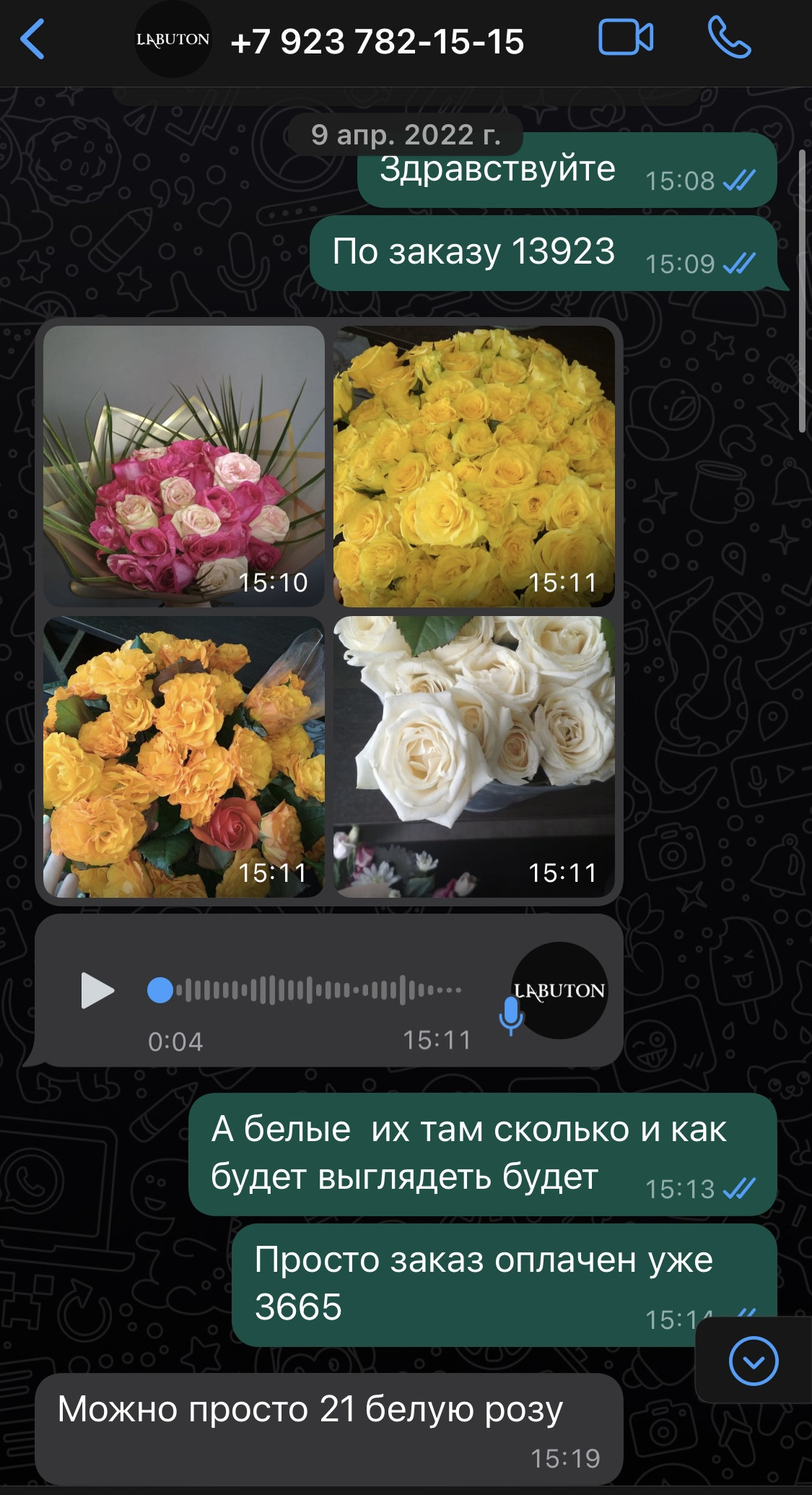
Task: Start a video call with the contact
Action: 626,38
